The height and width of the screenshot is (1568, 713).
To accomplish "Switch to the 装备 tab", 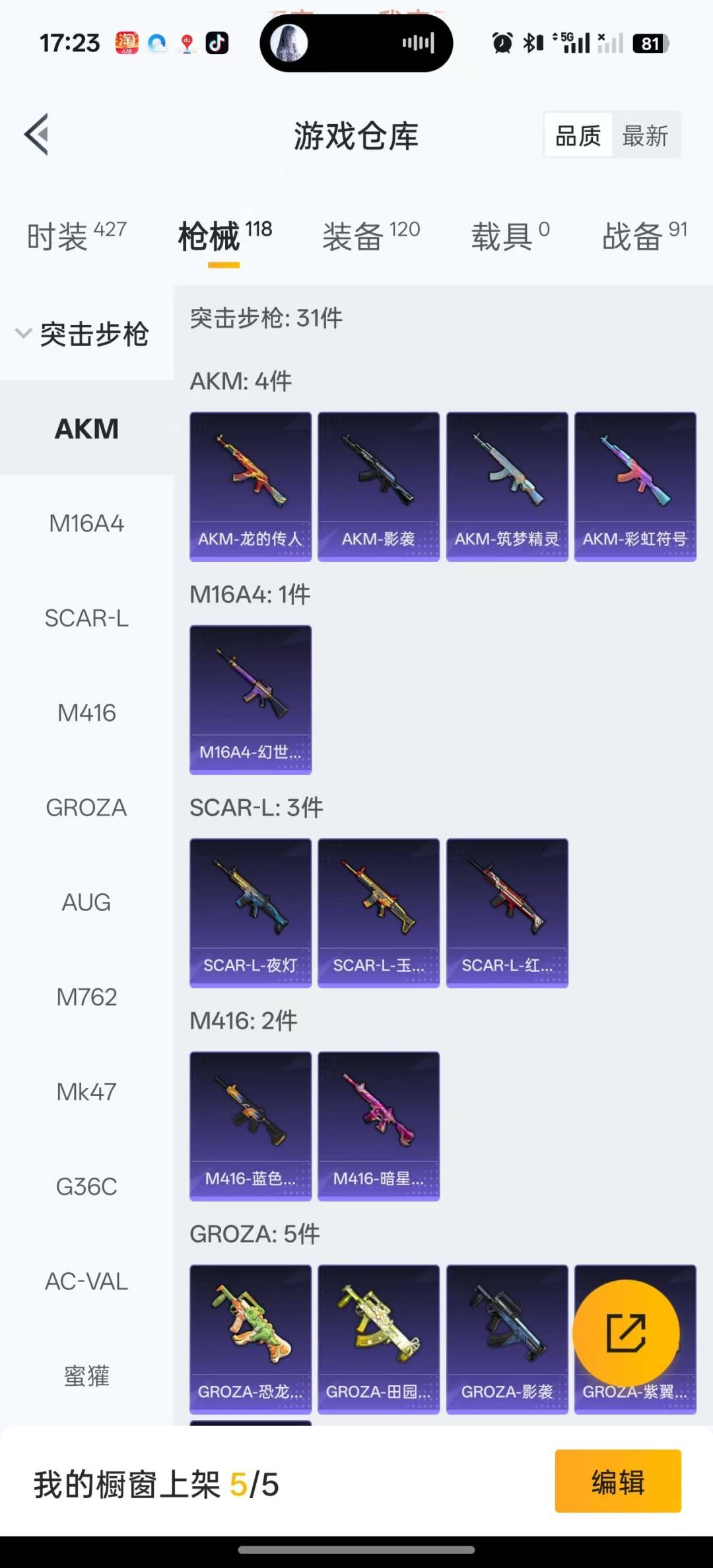I will pos(370,236).
